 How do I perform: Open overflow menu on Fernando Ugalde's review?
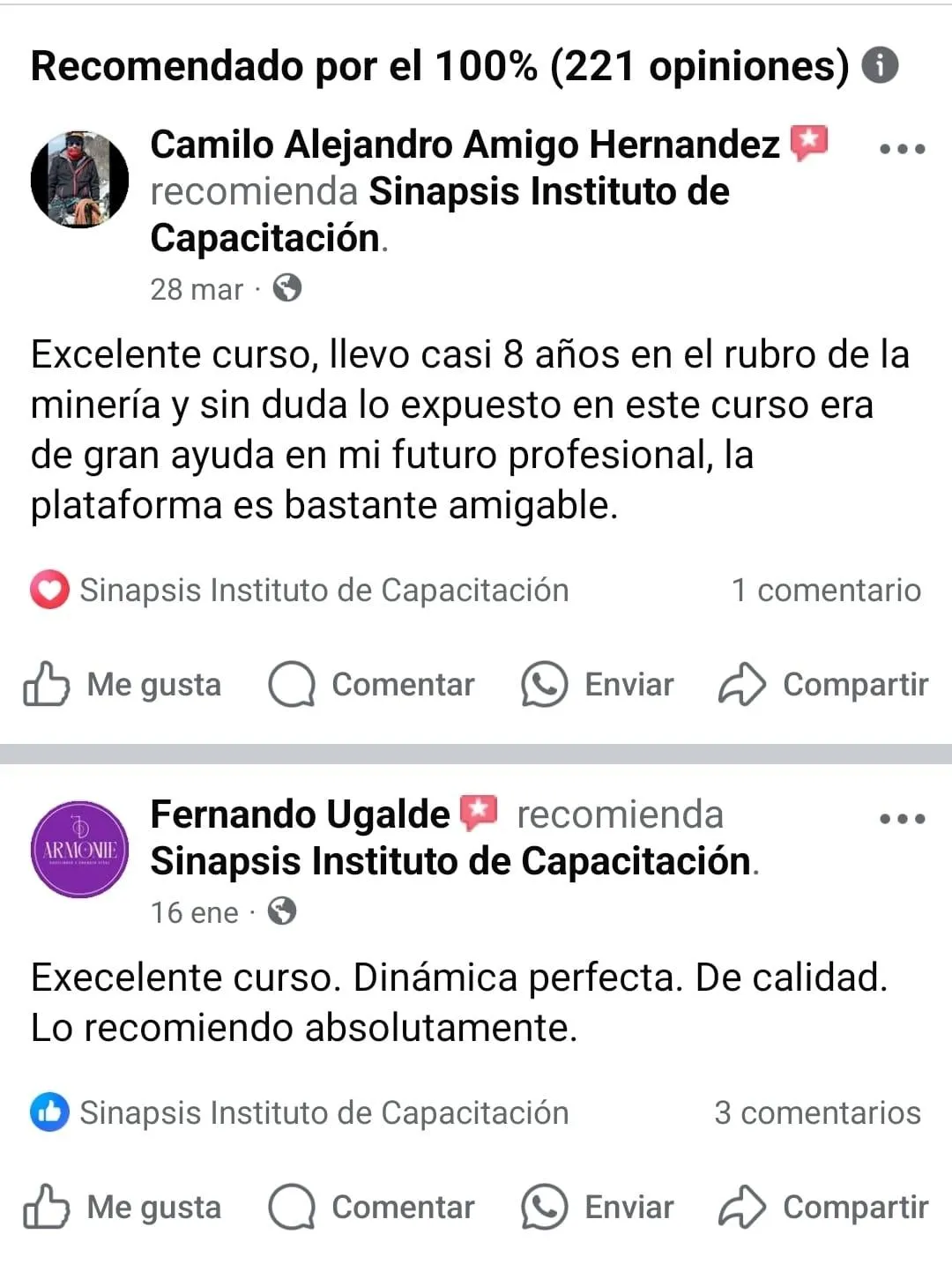tap(902, 819)
